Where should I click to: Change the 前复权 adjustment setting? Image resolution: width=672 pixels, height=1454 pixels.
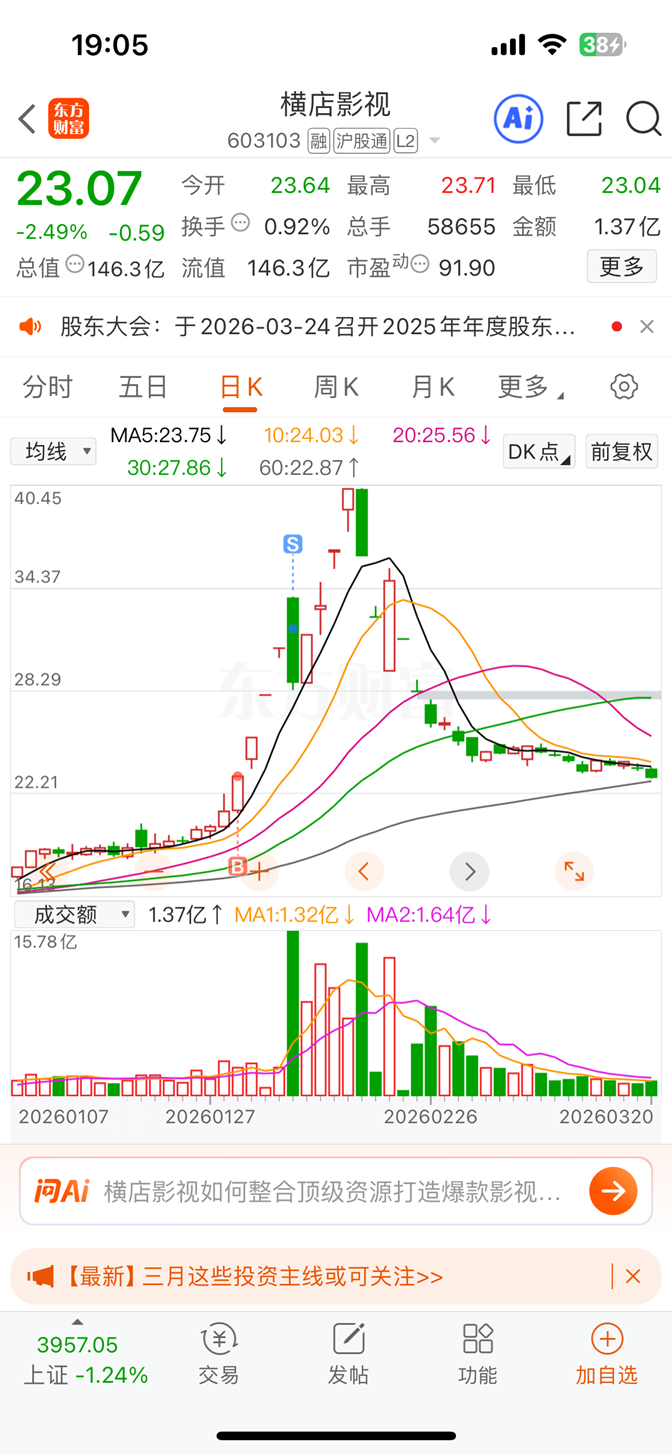coord(621,452)
